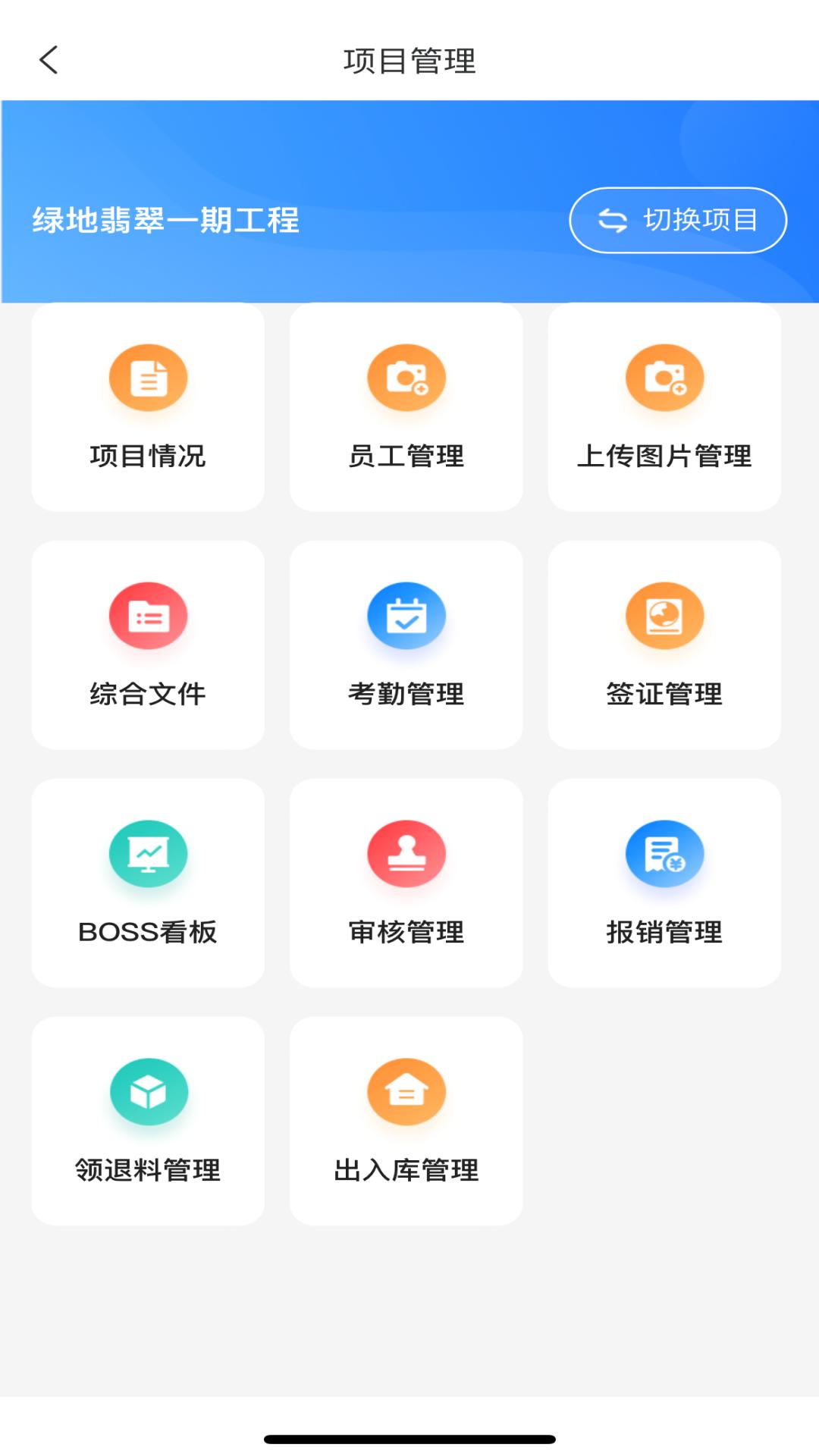The image size is (819, 1456).
Task: Select the 员工管理 camera icon
Action: [x=406, y=378]
